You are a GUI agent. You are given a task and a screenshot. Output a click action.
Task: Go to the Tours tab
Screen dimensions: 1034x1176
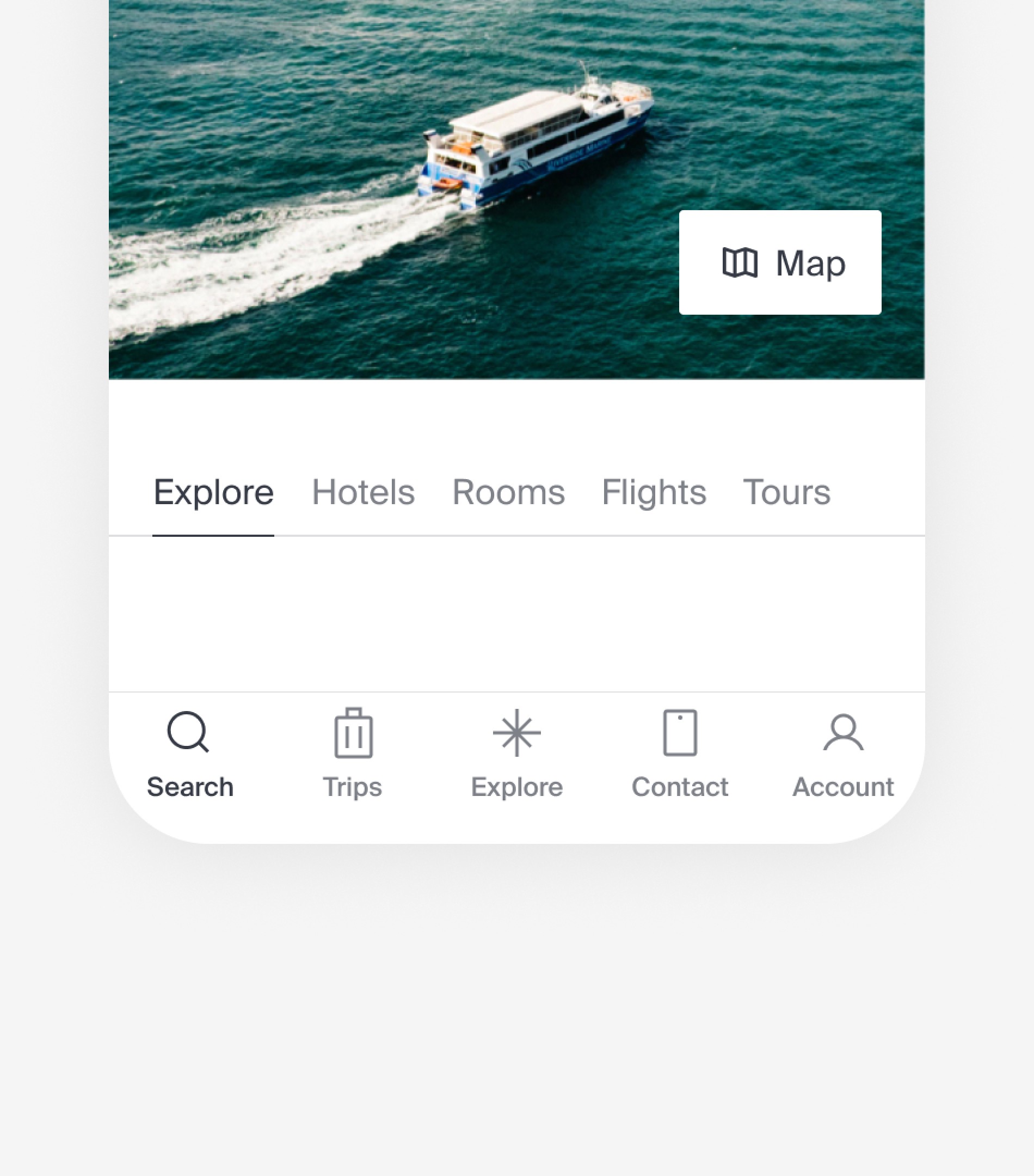787,493
